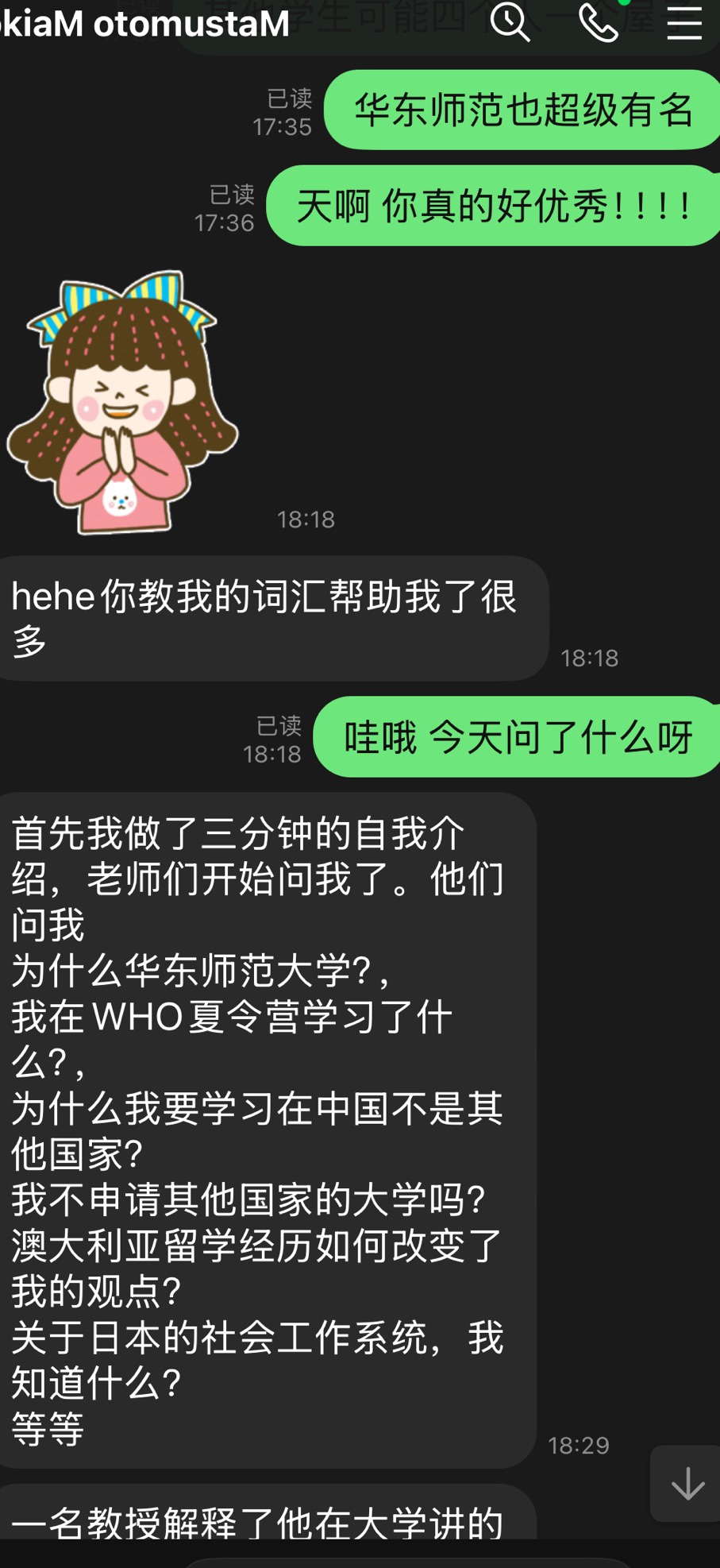Tap the praying girl sticker

point(122,402)
